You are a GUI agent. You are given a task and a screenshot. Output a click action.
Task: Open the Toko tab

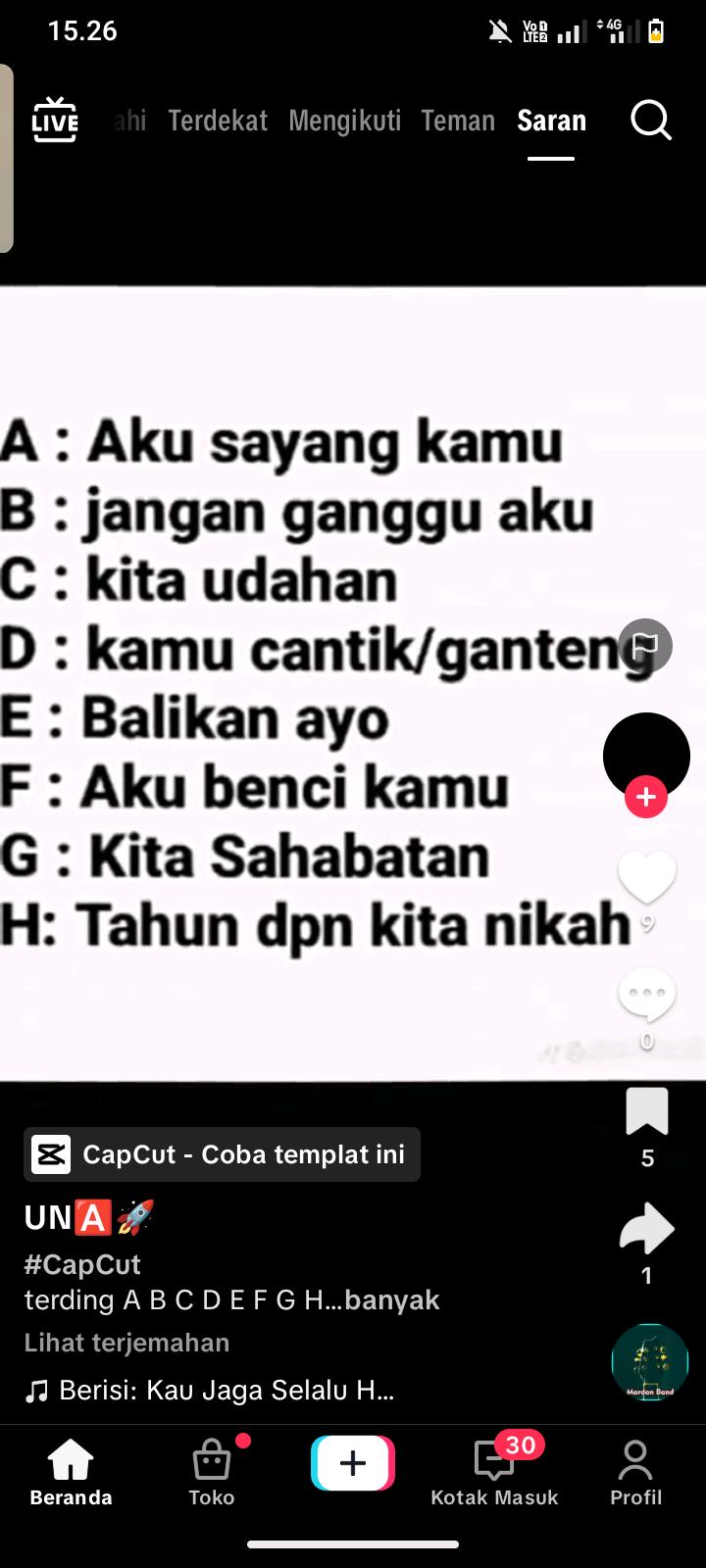[x=212, y=1472]
